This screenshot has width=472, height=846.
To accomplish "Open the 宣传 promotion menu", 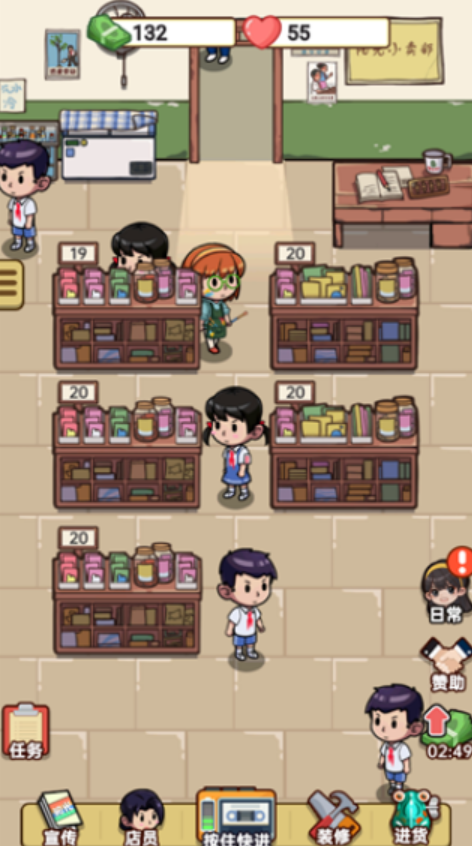I will pos(59,818).
